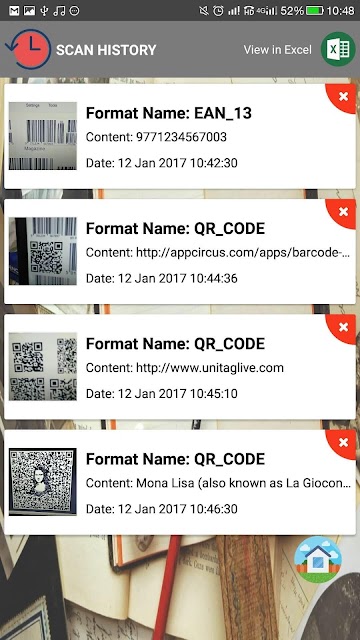Delete the unitaglive.com QR_CODE entry
The width and height of the screenshot is (360, 640).
coord(343,327)
